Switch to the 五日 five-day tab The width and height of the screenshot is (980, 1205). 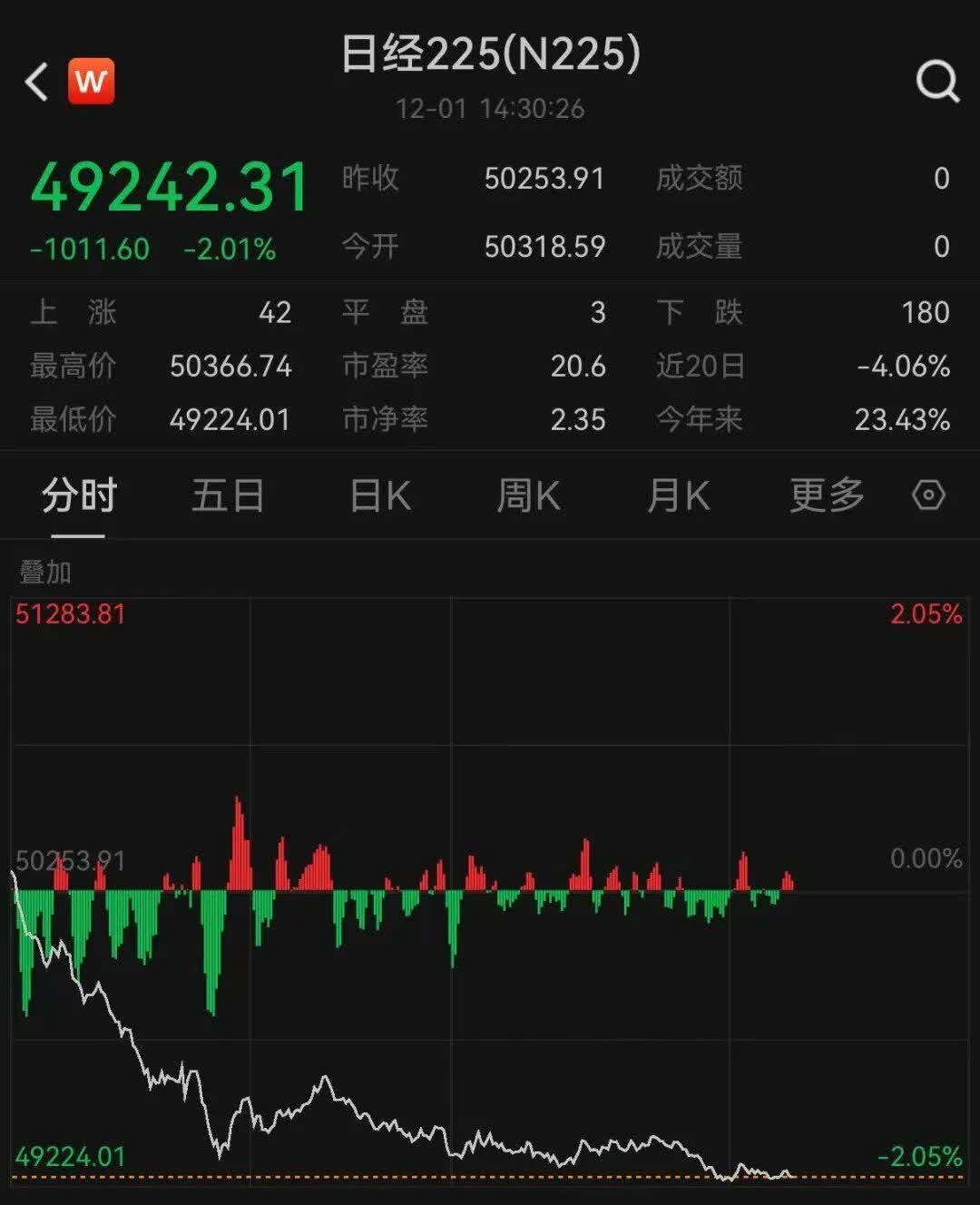228,496
